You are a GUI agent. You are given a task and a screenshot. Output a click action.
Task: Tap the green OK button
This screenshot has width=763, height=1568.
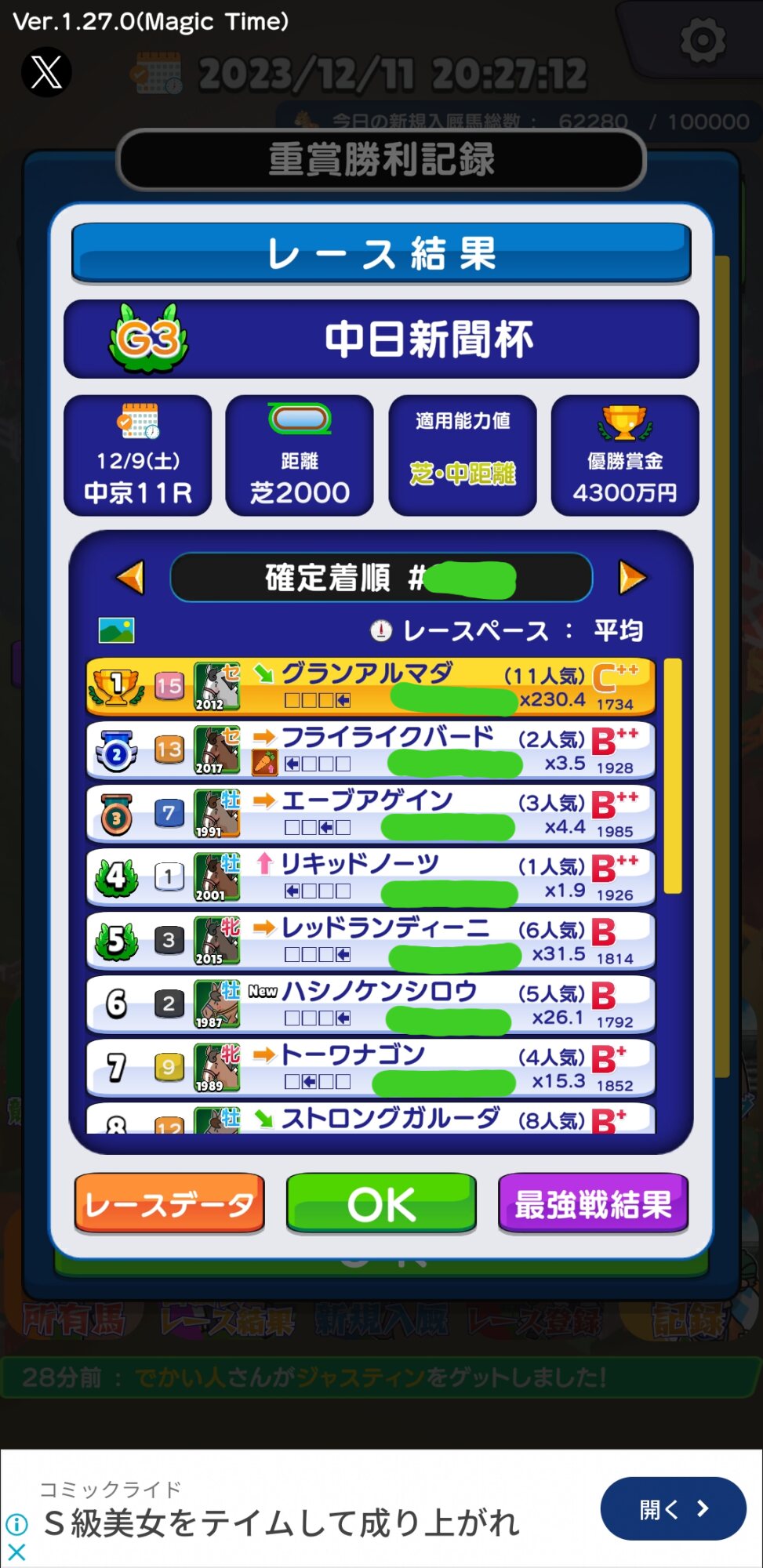pyautogui.click(x=381, y=1203)
